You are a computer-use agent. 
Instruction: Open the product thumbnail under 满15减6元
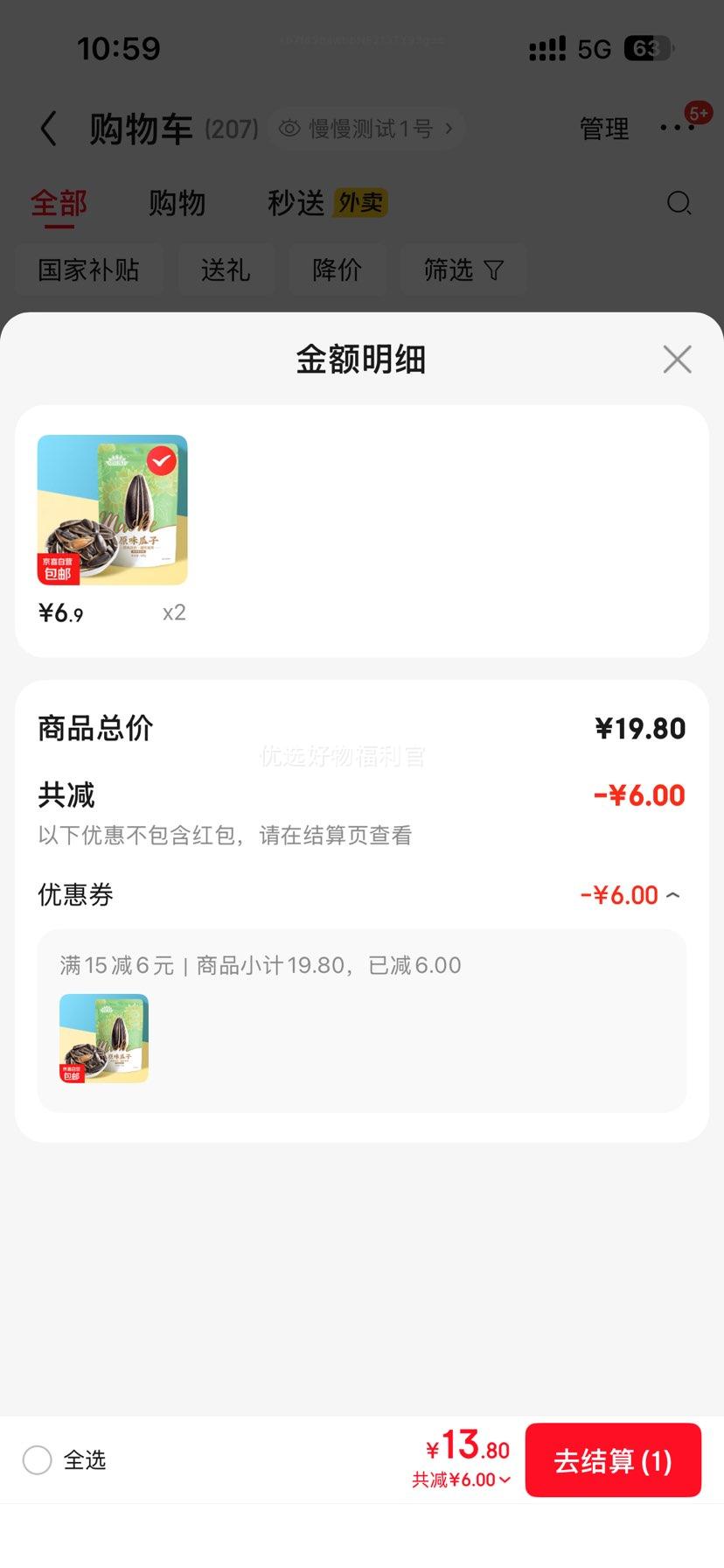point(104,1039)
